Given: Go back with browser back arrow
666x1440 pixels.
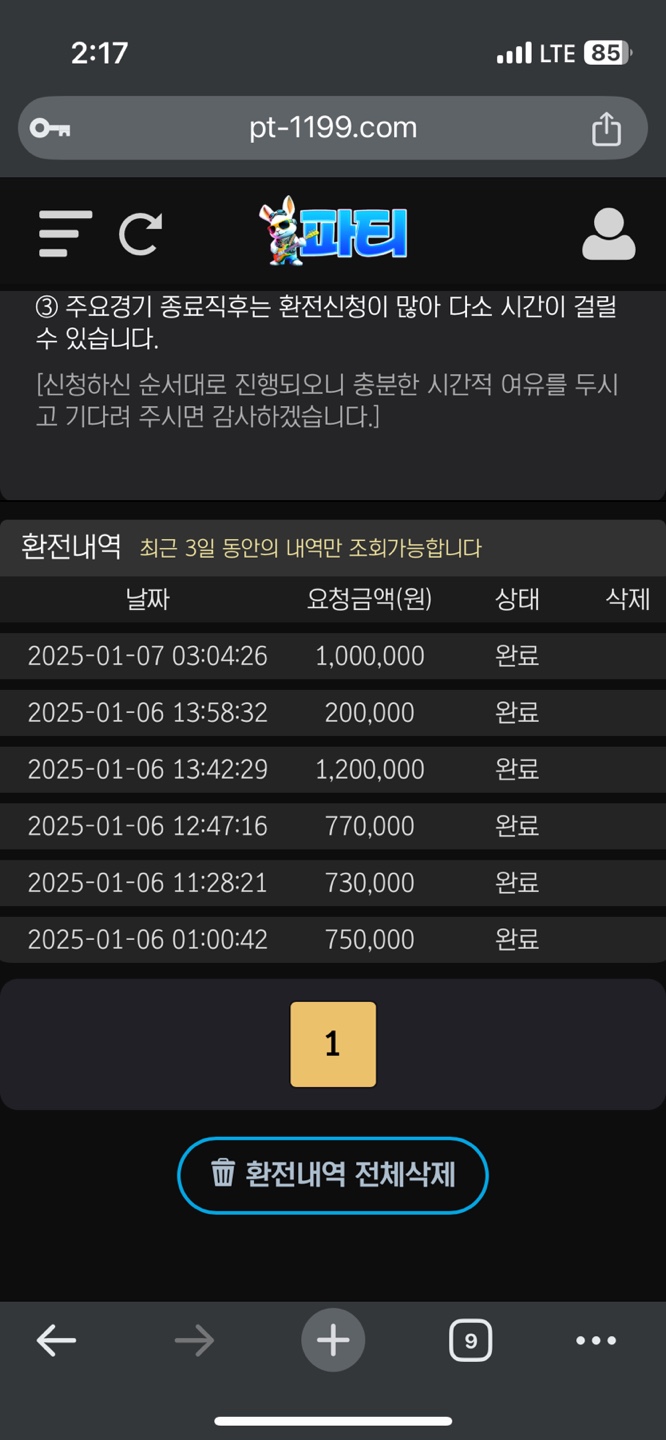Looking at the screenshot, I should (x=56, y=1340).
